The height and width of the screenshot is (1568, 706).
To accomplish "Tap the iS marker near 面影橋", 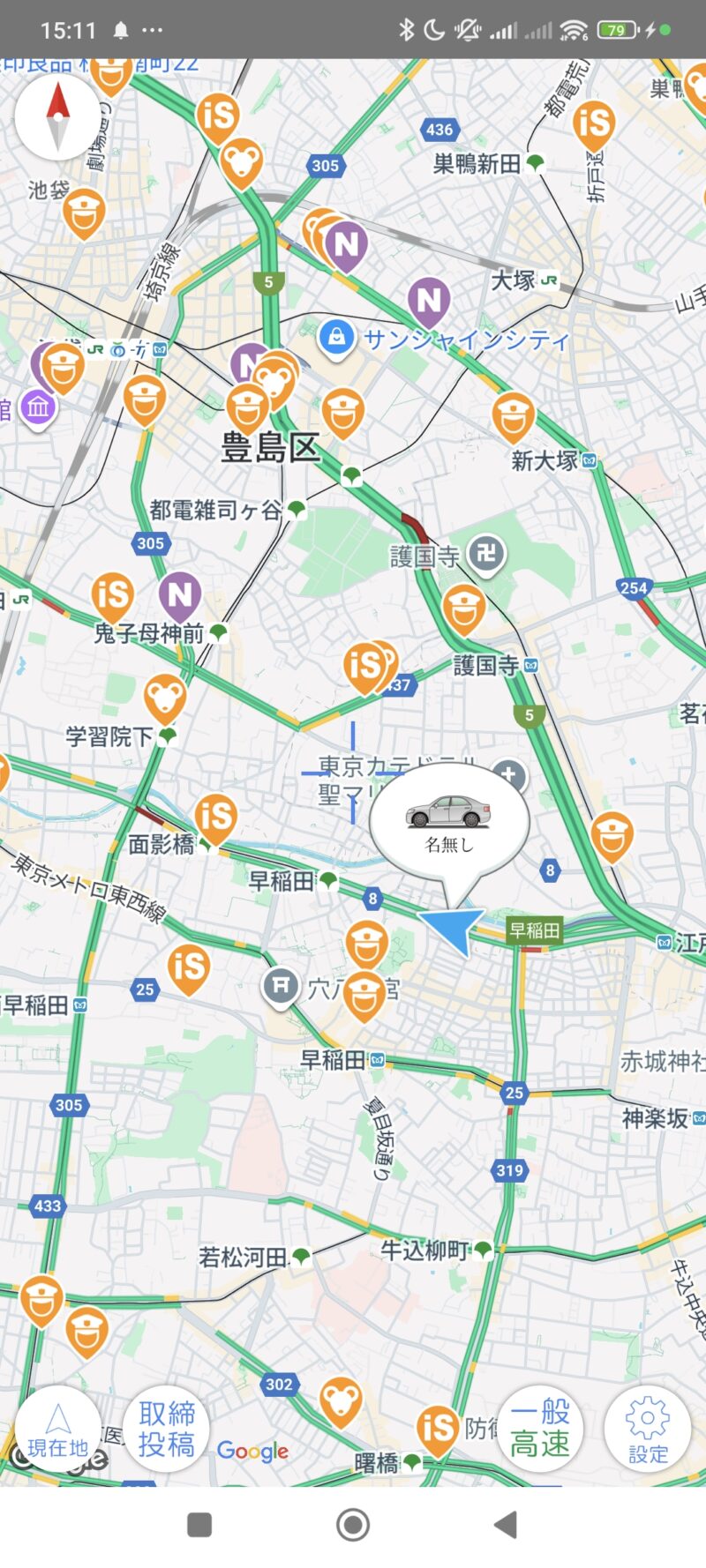I will coord(215,817).
